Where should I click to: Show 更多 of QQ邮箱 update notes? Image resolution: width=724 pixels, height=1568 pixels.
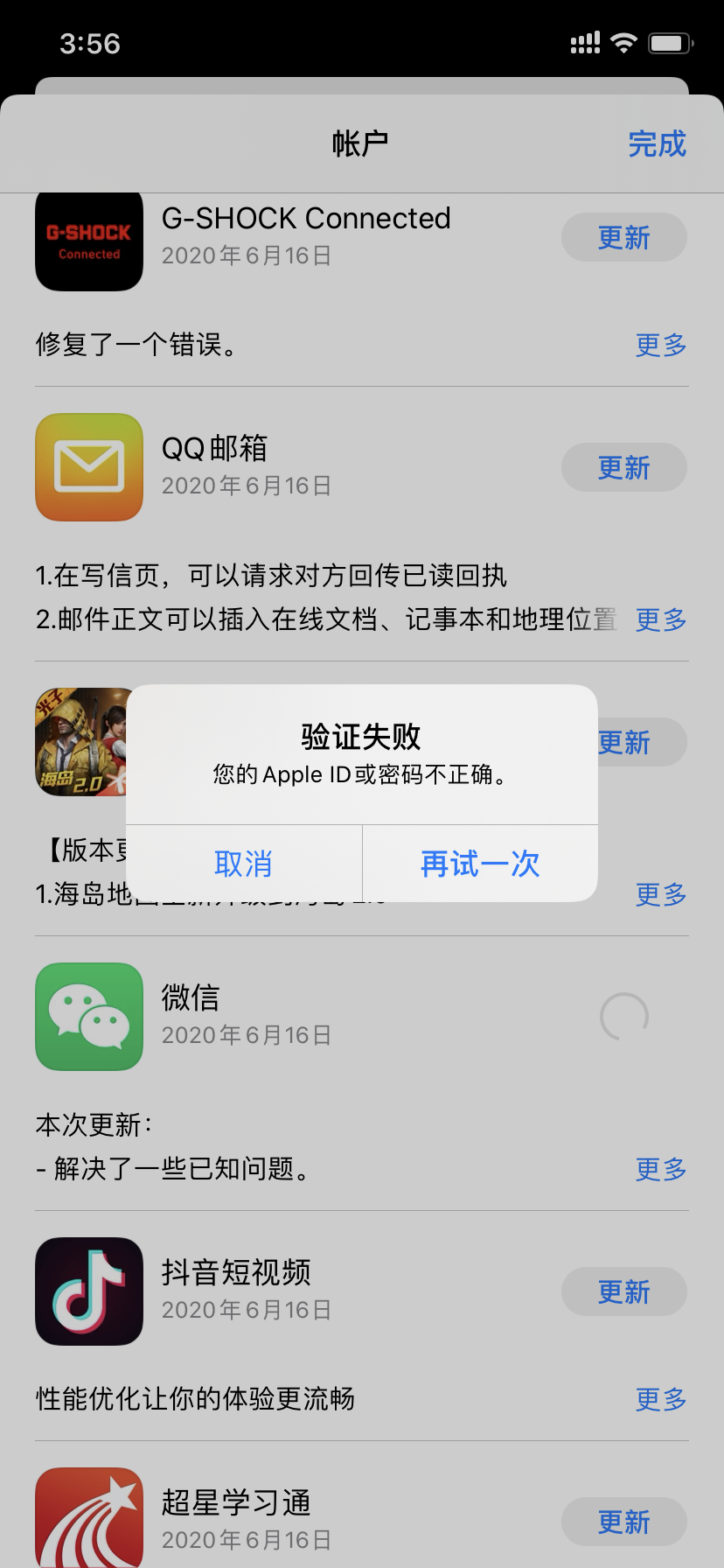(660, 619)
